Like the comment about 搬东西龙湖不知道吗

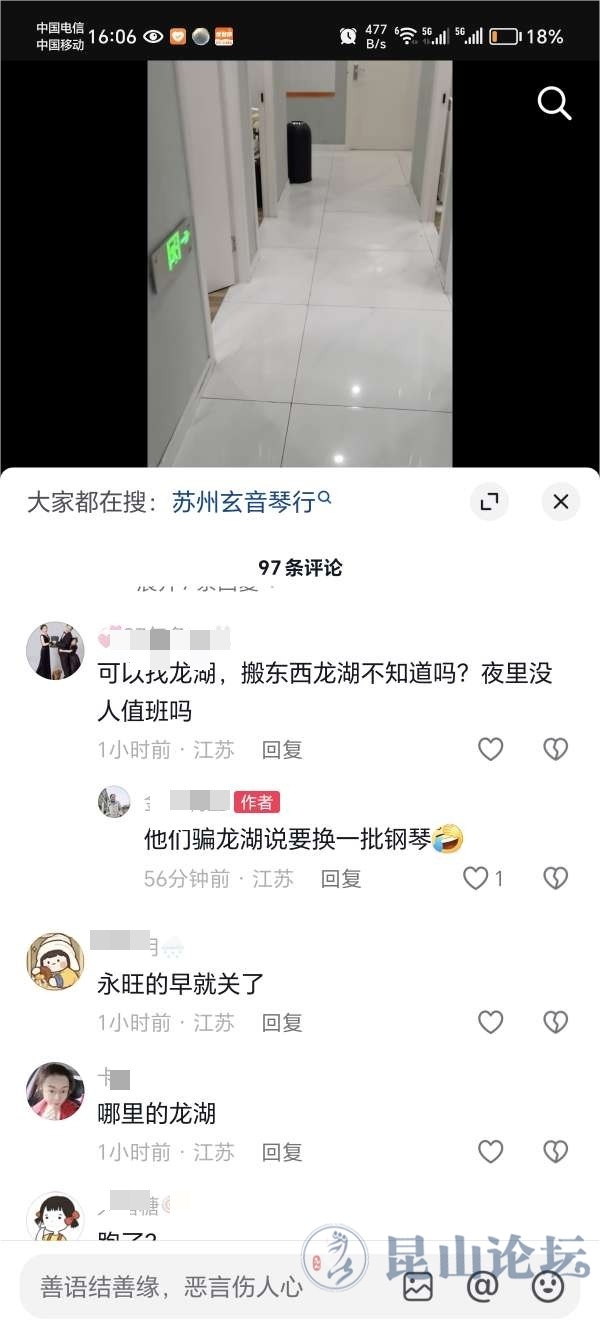(490, 749)
